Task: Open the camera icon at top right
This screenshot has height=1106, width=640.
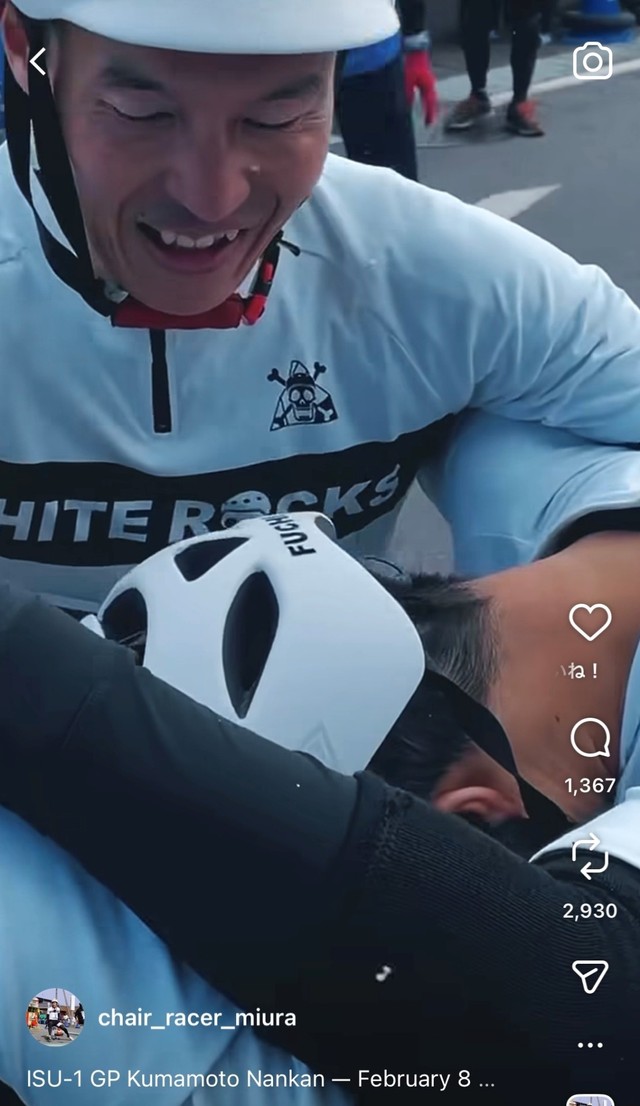Action: [592, 61]
